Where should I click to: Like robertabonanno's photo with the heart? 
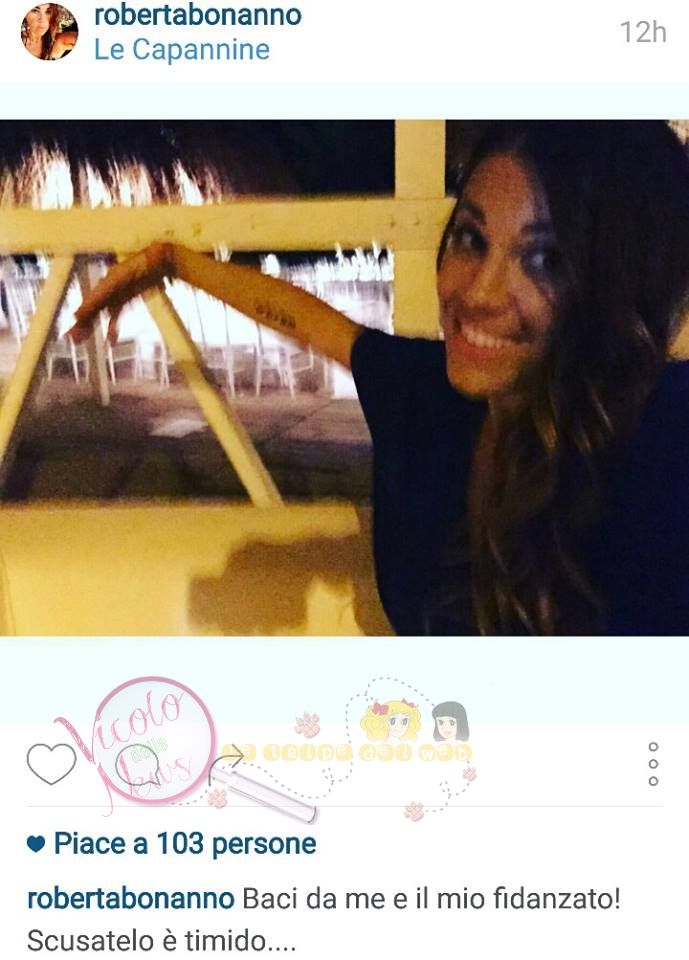pyautogui.click(x=51, y=764)
